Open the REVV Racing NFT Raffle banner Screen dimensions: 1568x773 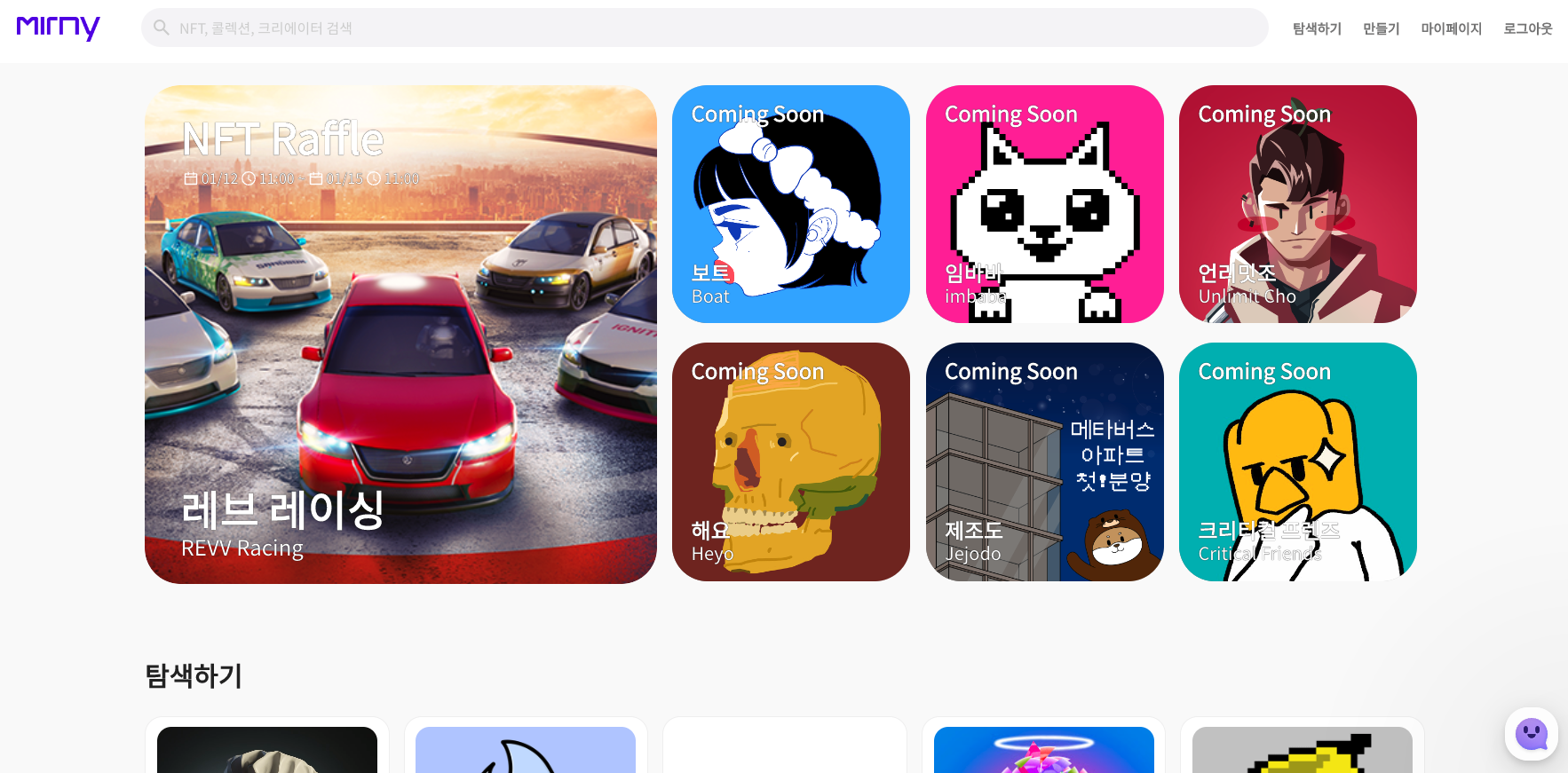click(400, 335)
